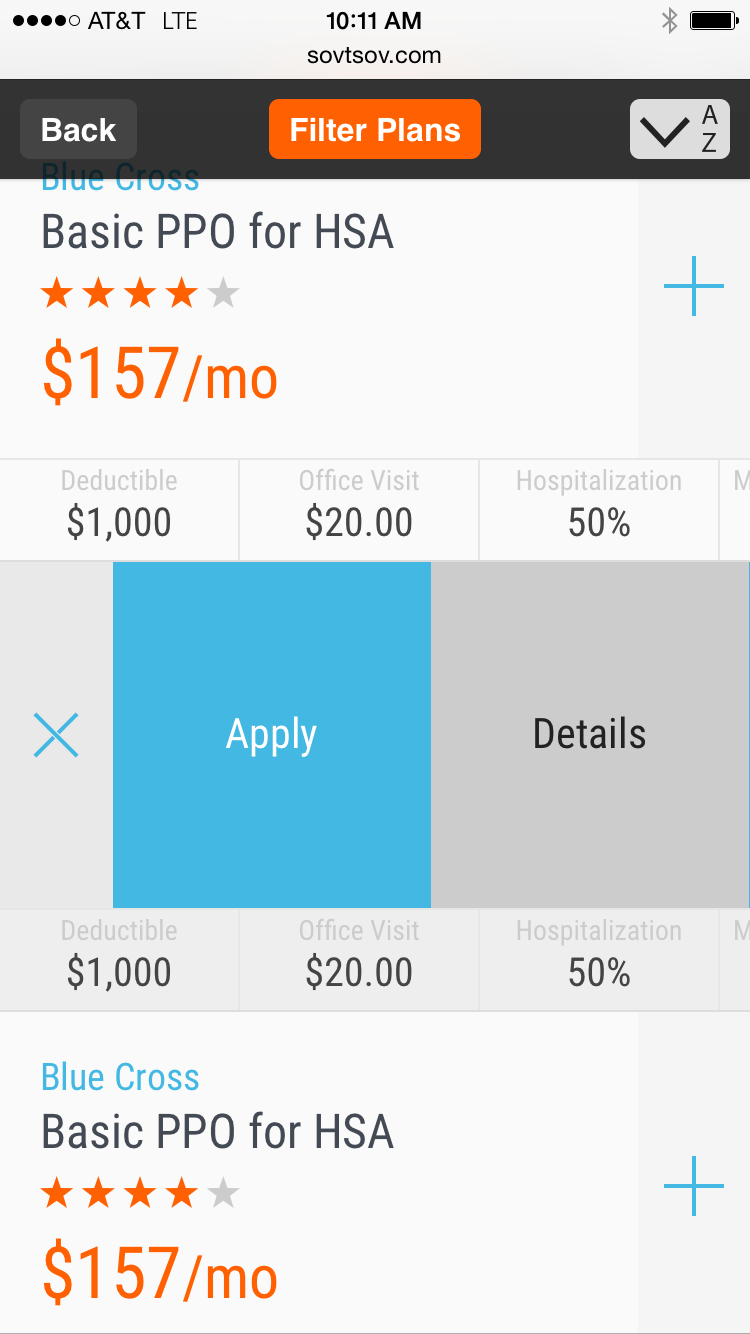
Task: Open Filter Plans
Action: [375, 130]
